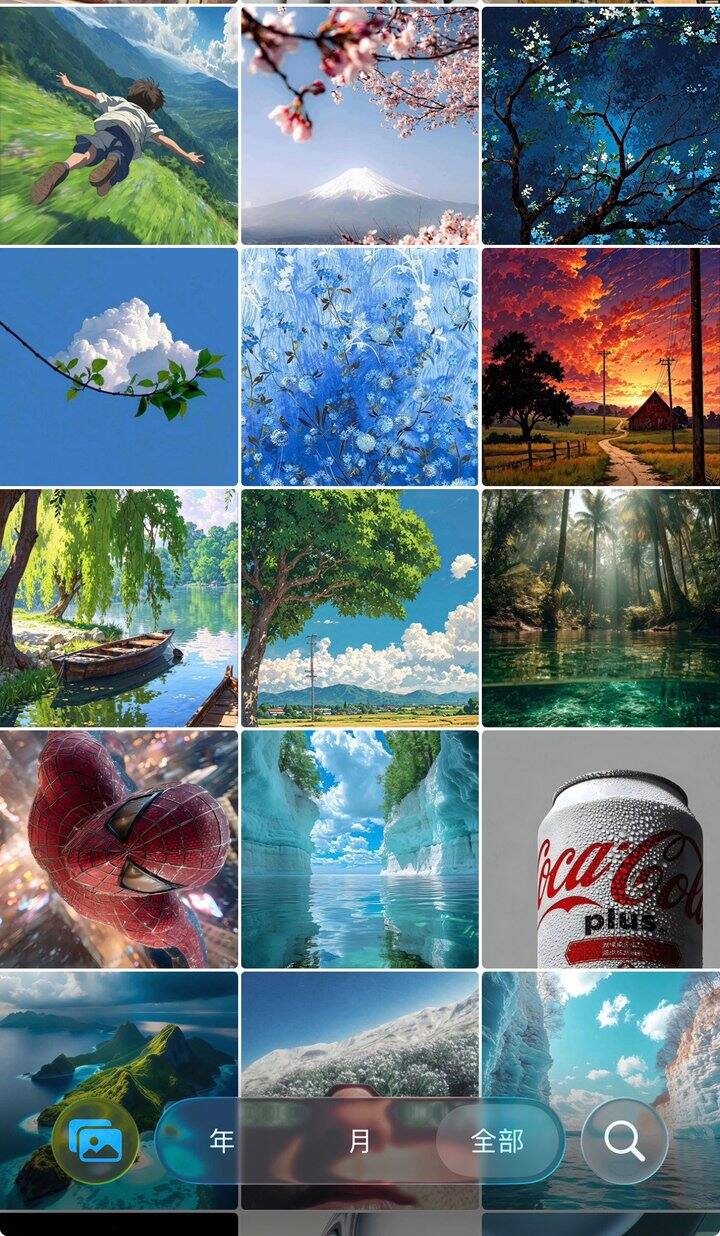Open the search magnifier
Viewport: 720px width, 1236px height.
click(x=625, y=1141)
